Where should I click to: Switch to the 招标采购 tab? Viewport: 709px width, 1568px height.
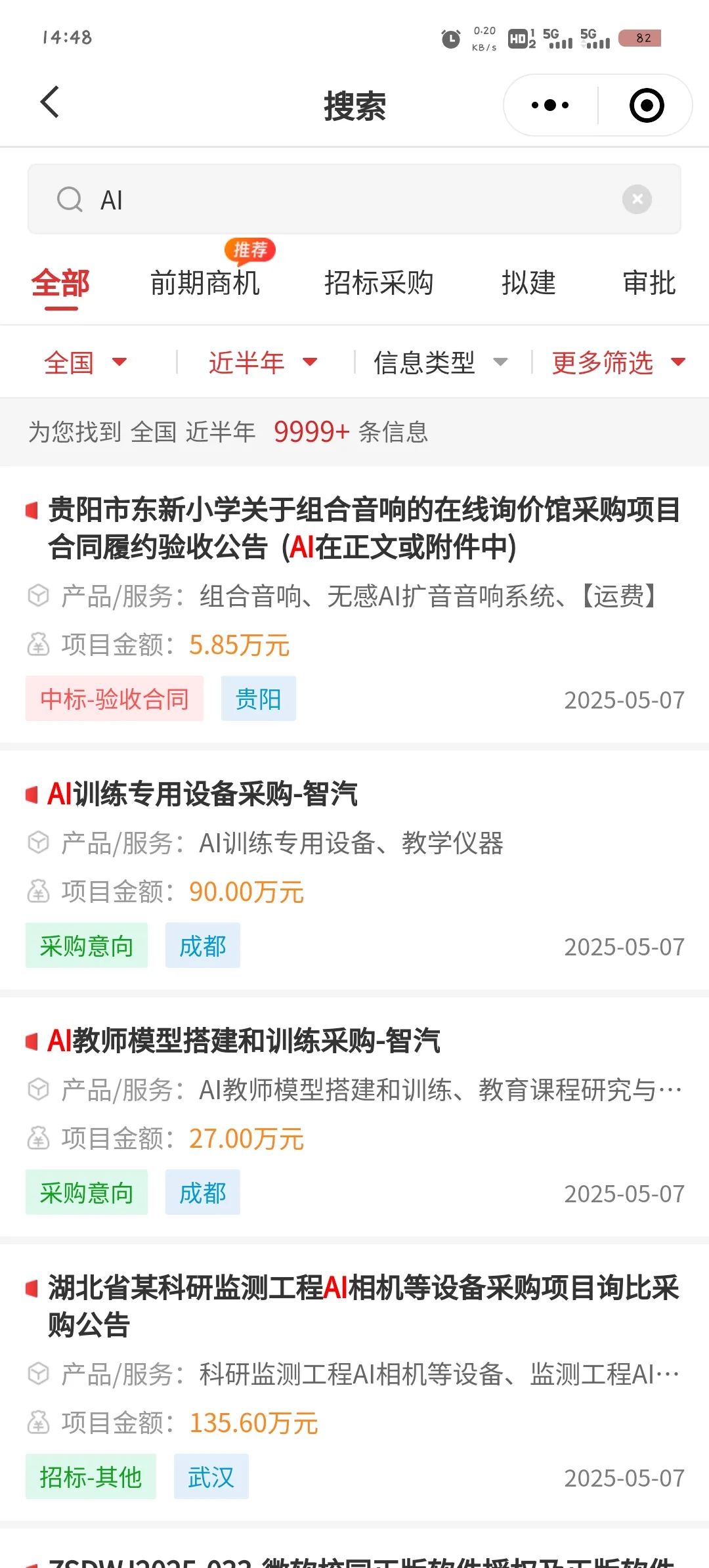tap(379, 283)
